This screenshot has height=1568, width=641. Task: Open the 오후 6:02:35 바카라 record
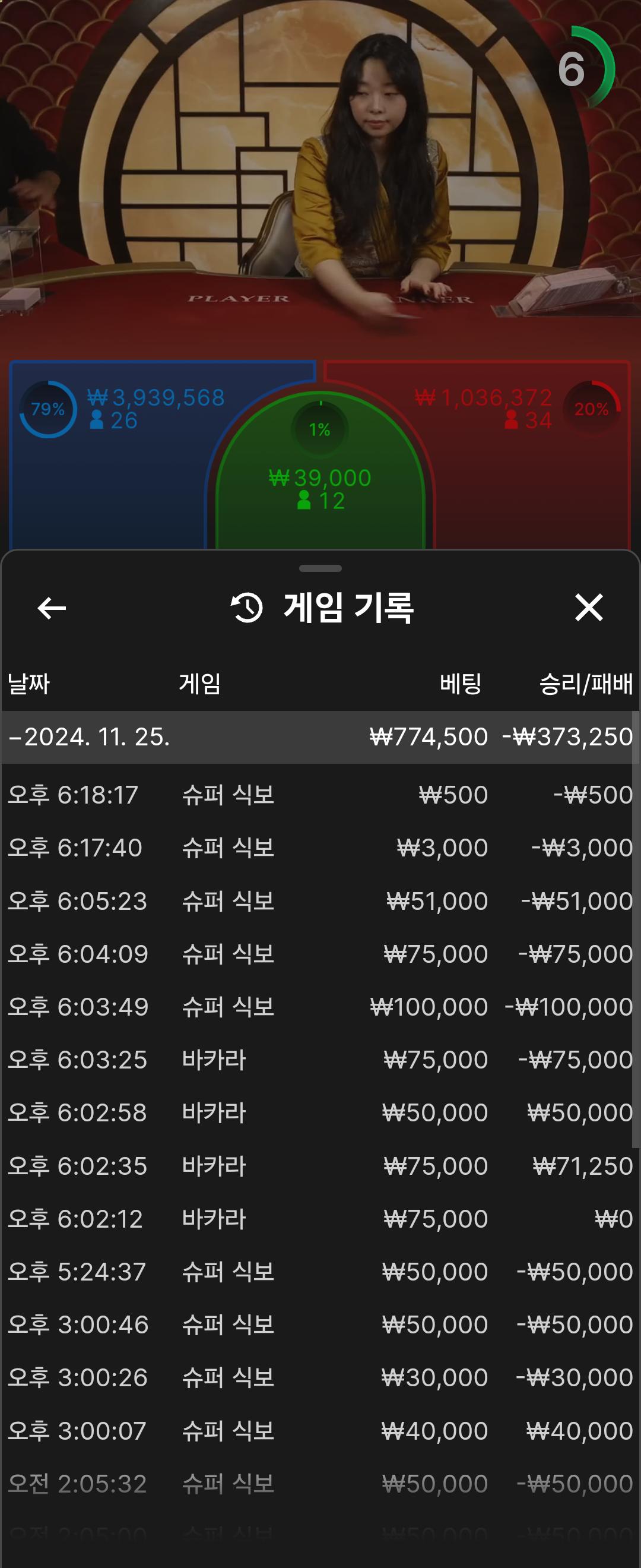tap(320, 1166)
